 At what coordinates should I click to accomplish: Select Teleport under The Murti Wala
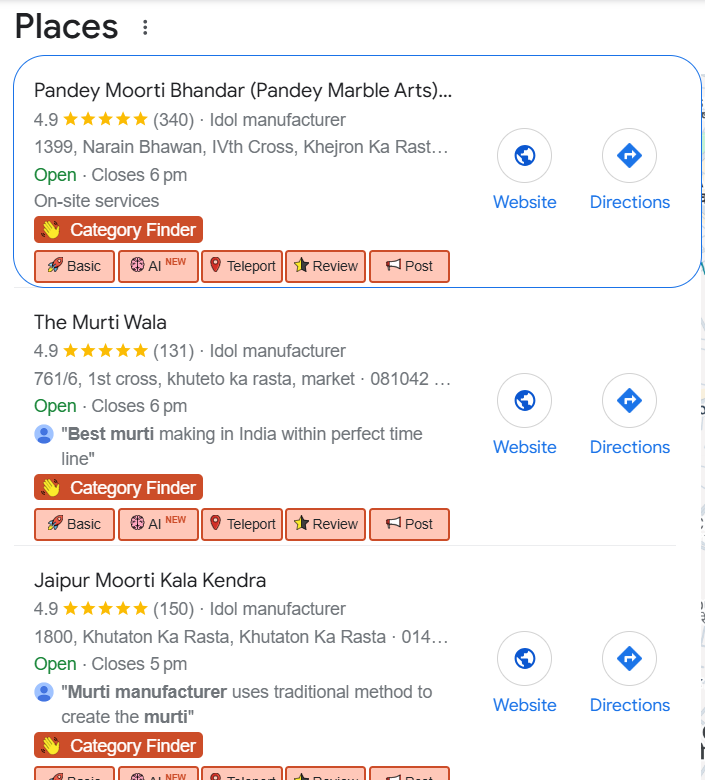tap(241, 524)
